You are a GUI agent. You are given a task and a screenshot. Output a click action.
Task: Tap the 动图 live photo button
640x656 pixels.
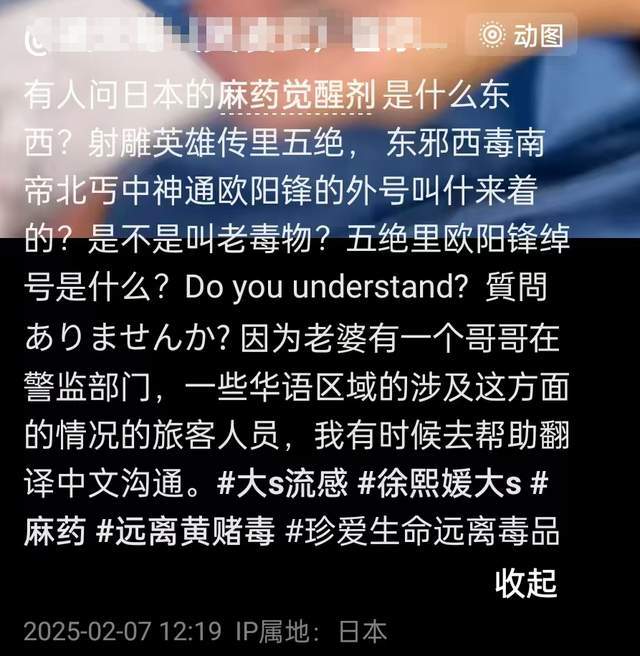tap(524, 36)
